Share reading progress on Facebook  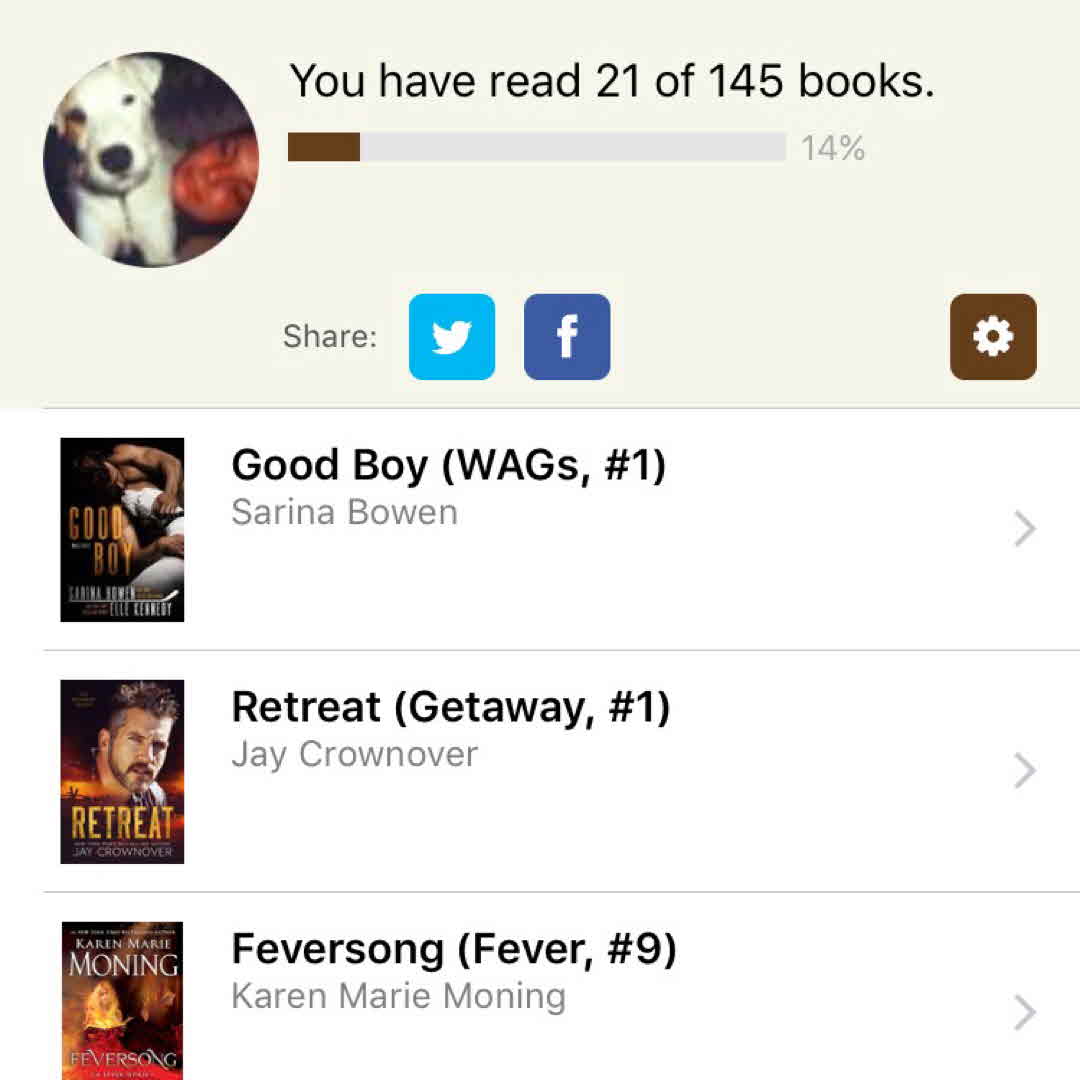[567, 337]
